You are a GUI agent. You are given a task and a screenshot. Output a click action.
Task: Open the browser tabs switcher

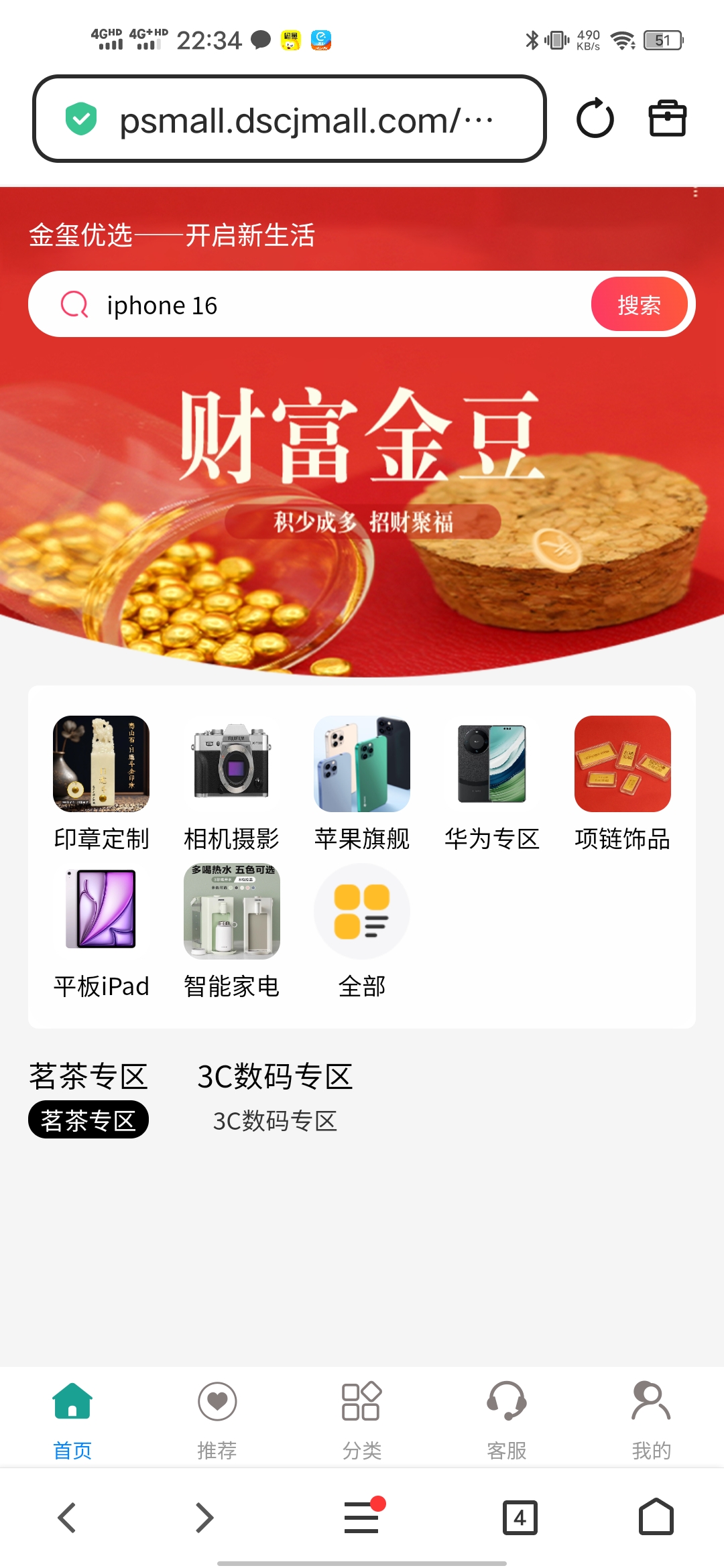[x=520, y=1517]
